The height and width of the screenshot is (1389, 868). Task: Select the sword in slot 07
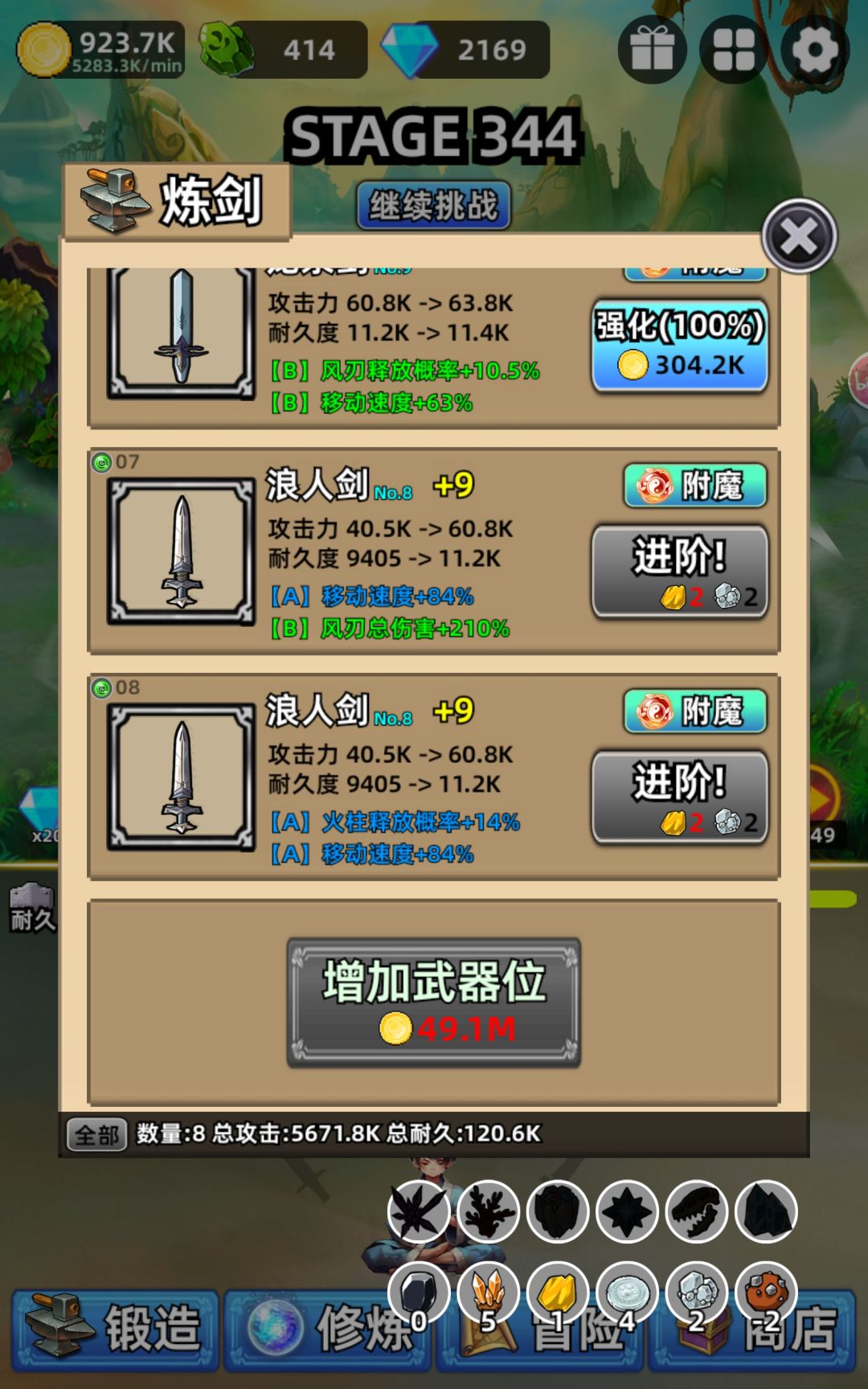point(182,551)
